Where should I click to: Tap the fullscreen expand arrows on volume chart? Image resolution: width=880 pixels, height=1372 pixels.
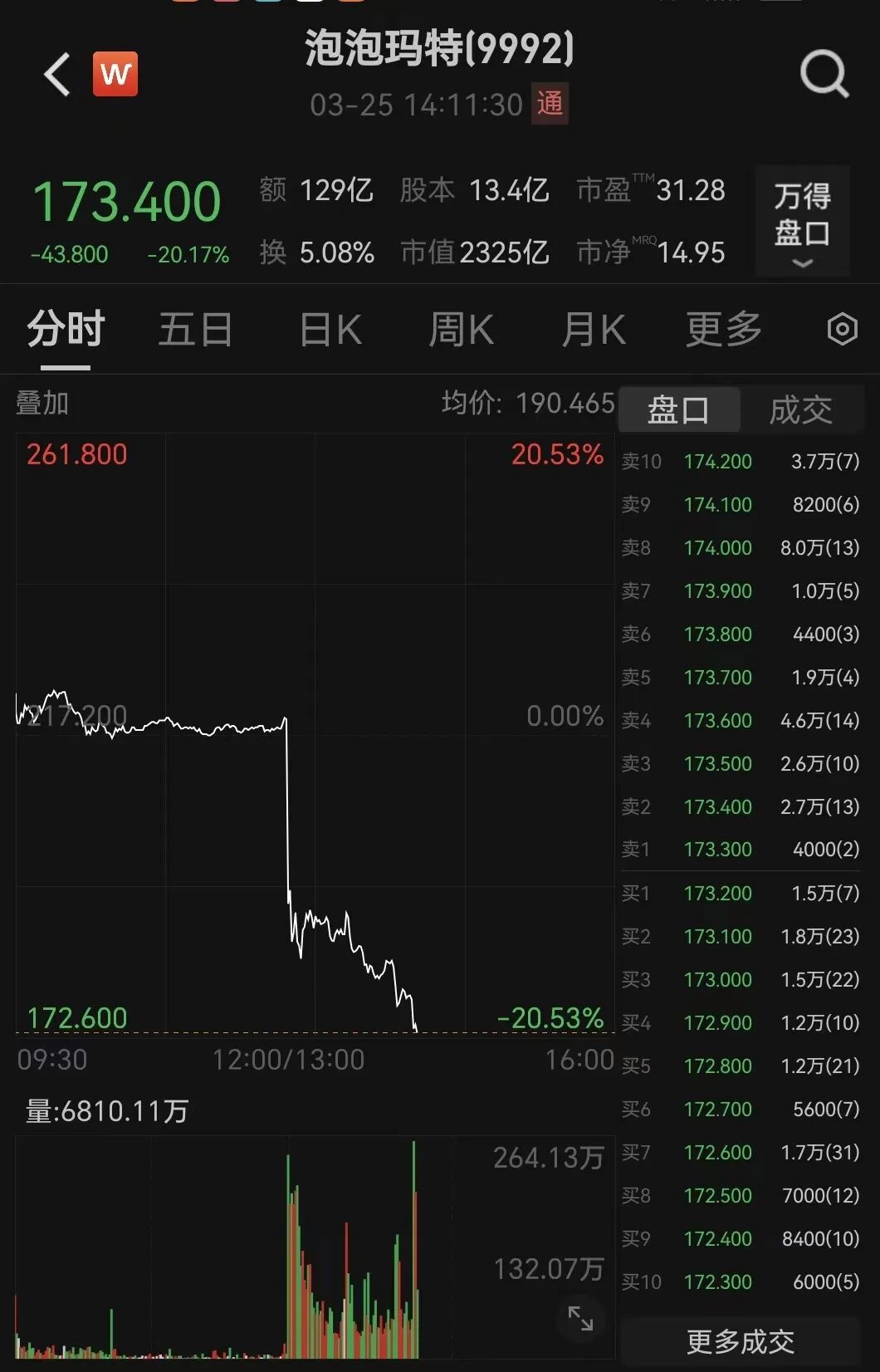[x=580, y=1317]
